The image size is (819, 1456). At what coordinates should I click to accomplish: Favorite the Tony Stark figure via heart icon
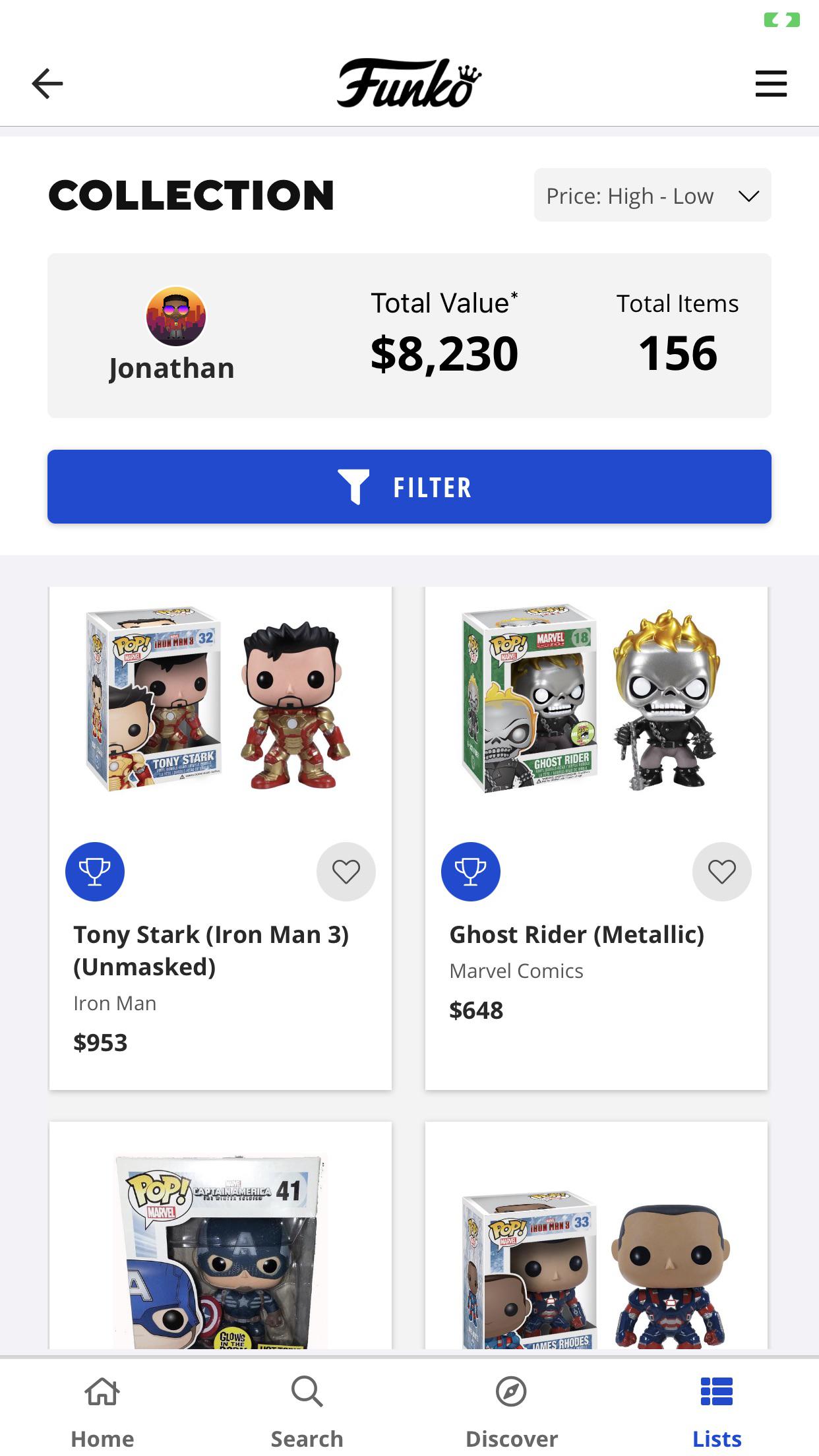[x=346, y=872]
